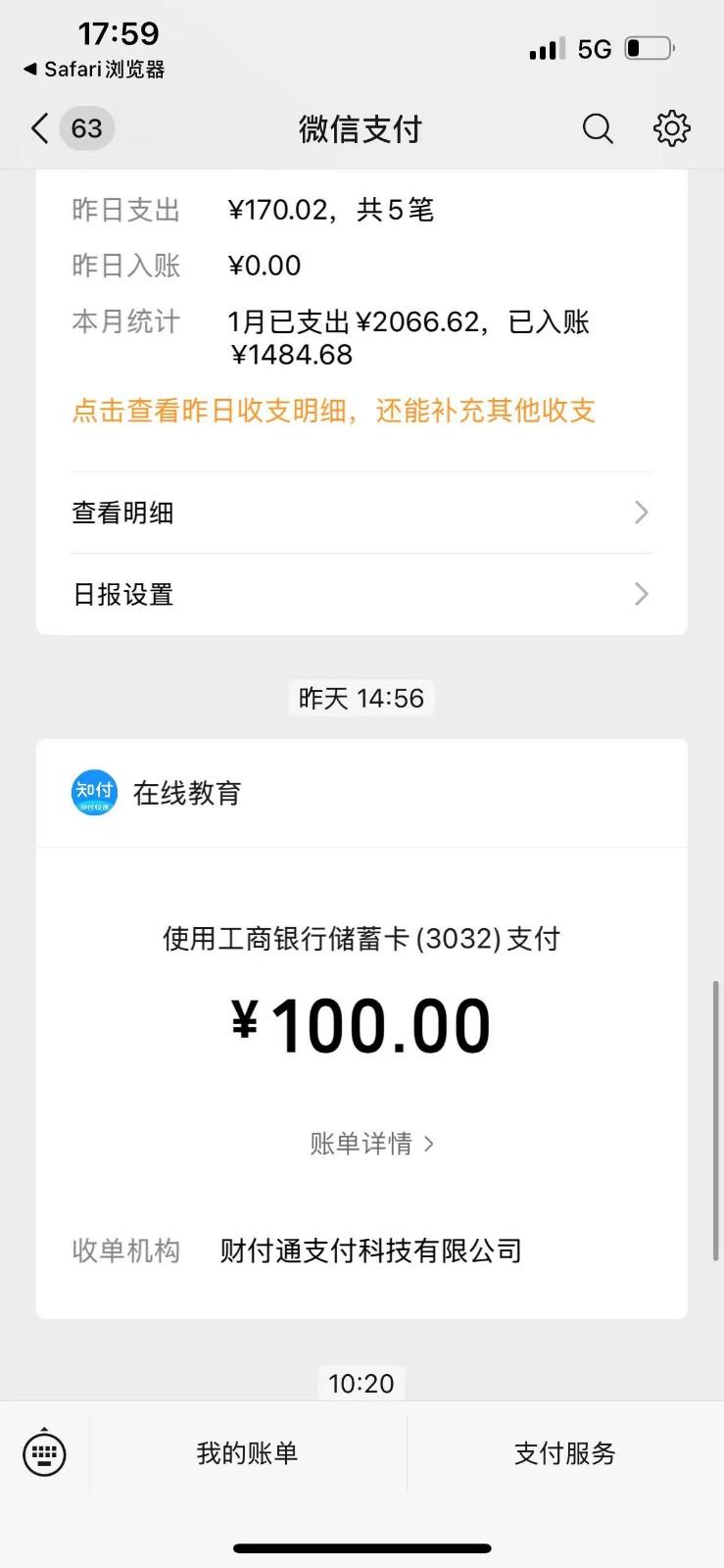Open search in 微信支付

597,128
